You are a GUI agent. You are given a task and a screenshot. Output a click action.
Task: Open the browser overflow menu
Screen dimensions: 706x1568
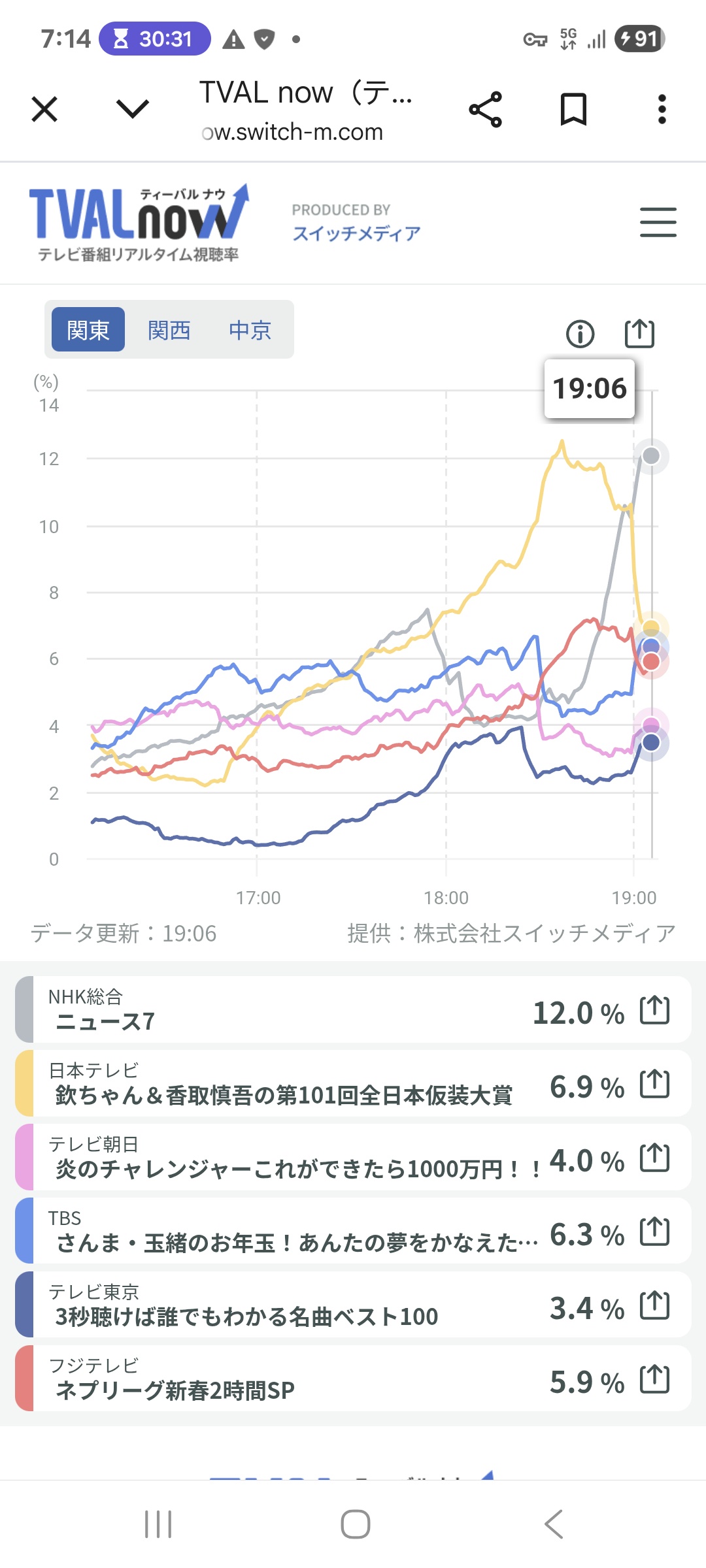pyautogui.click(x=662, y=109)
